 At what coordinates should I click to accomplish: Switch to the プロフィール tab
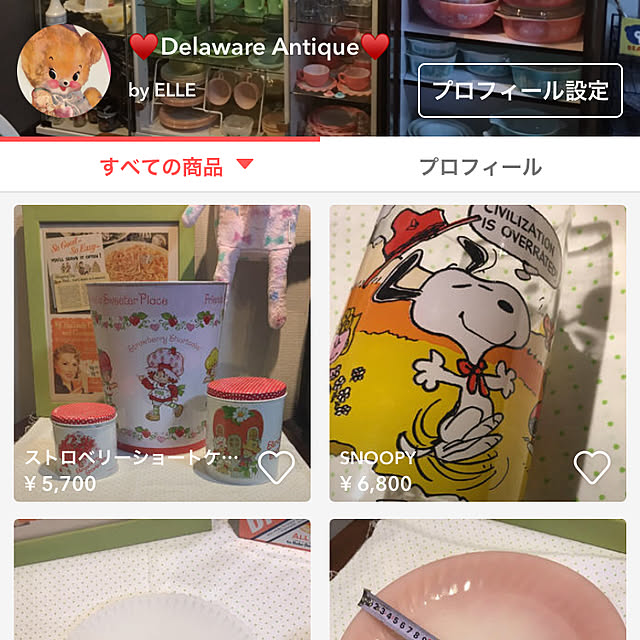tap(480, 167)
